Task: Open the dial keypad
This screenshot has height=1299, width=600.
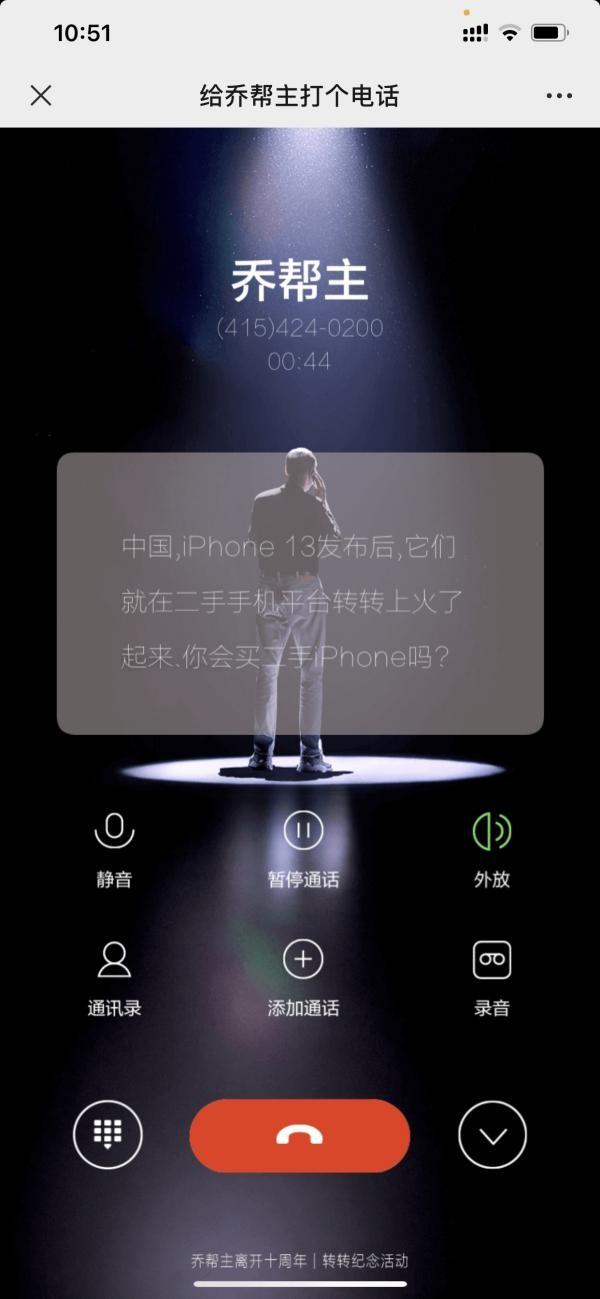Action: (108, 1134)
